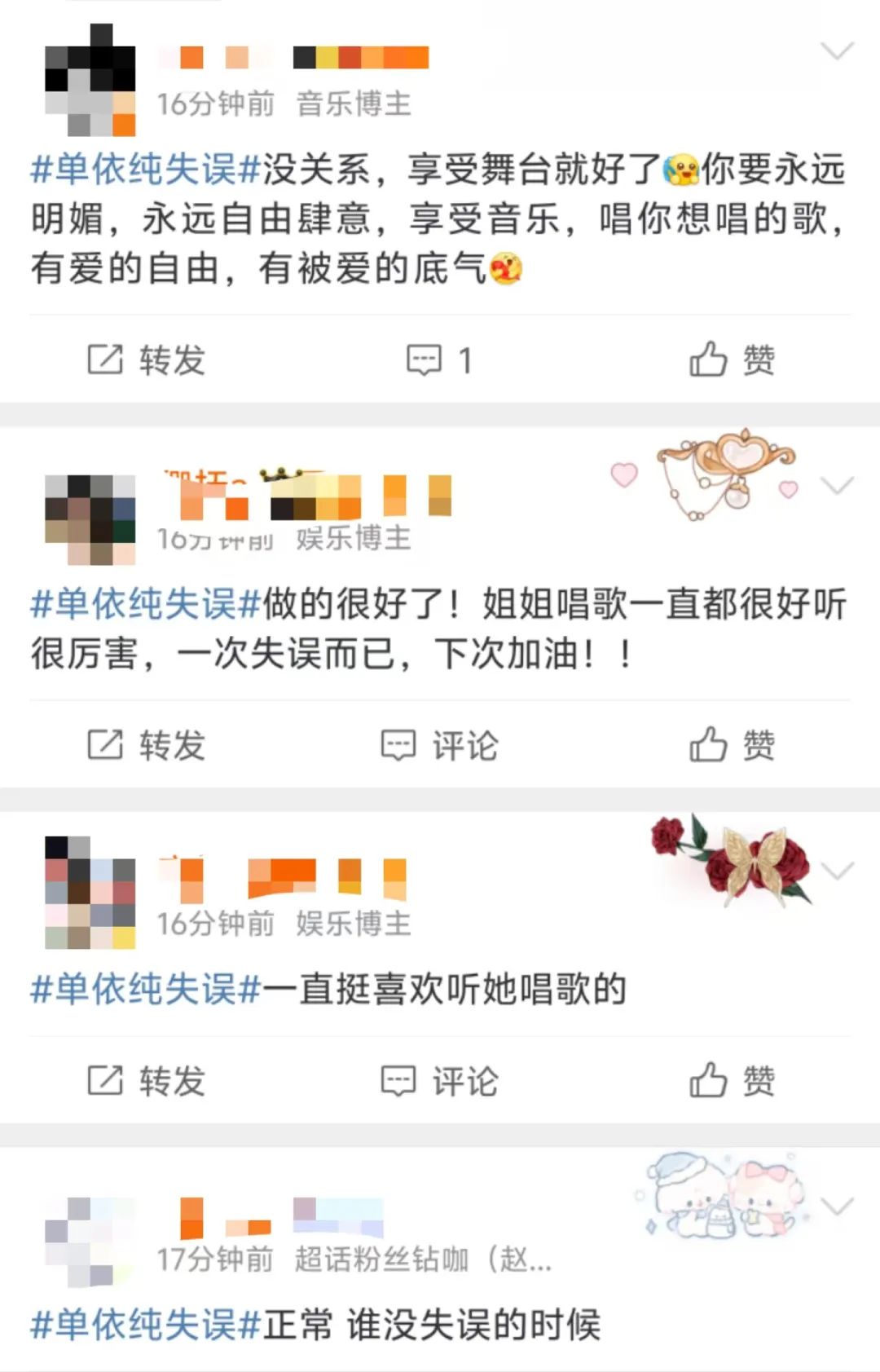The height and width of the screenshot is (1372, 880).
Task: Open the #单依纯失误# hashtag in the "一直挺喜欢" post
Action: 145,989
